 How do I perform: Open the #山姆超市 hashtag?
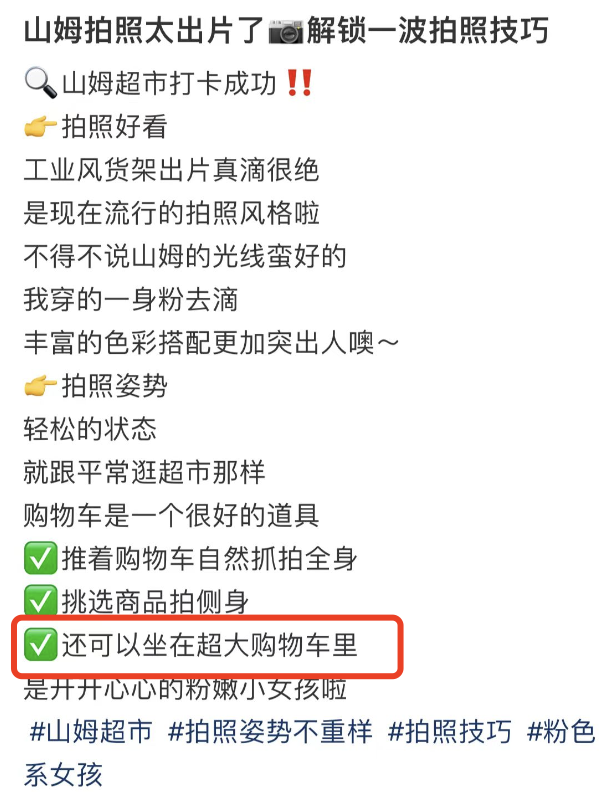tap(91, 732)
